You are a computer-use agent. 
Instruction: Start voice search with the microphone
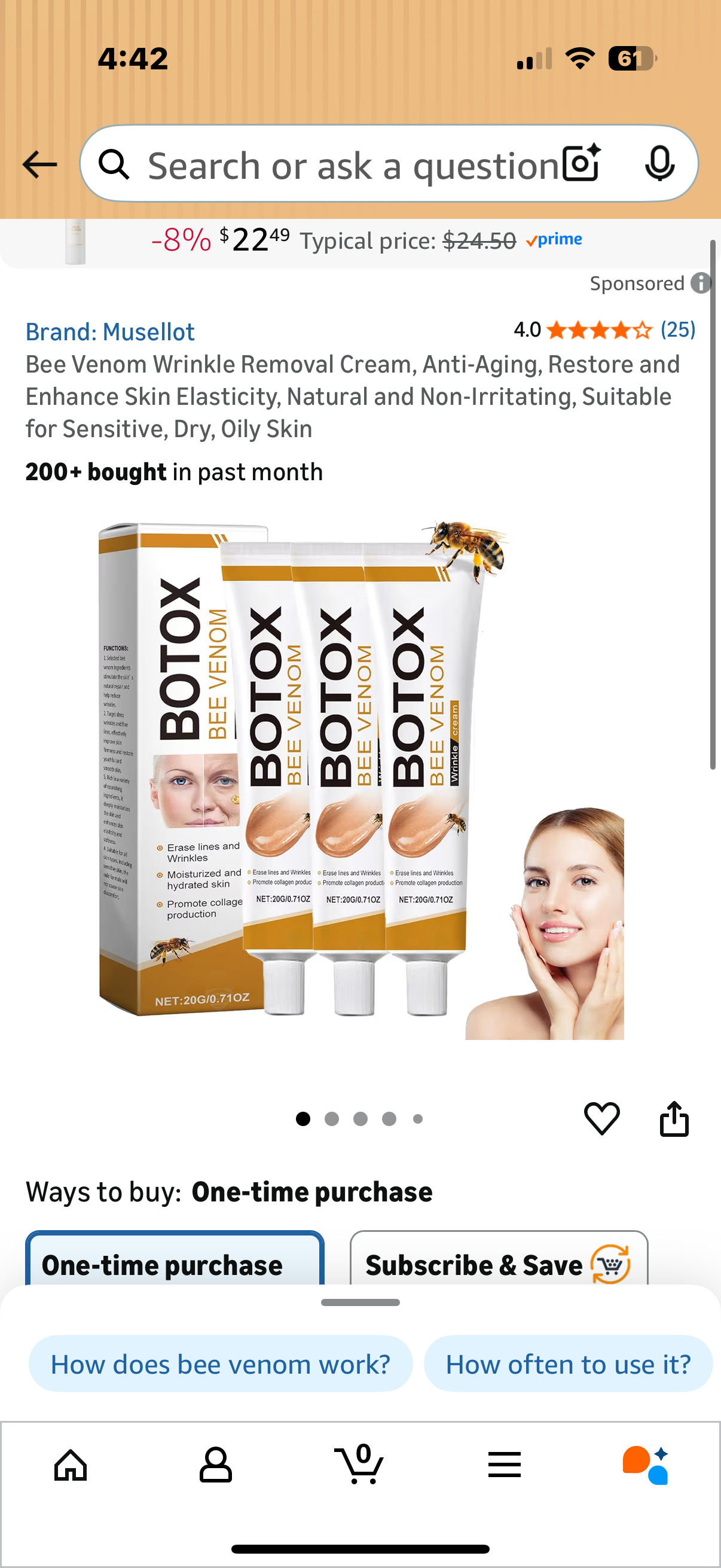pyautogui.click(x=659, y=164)
